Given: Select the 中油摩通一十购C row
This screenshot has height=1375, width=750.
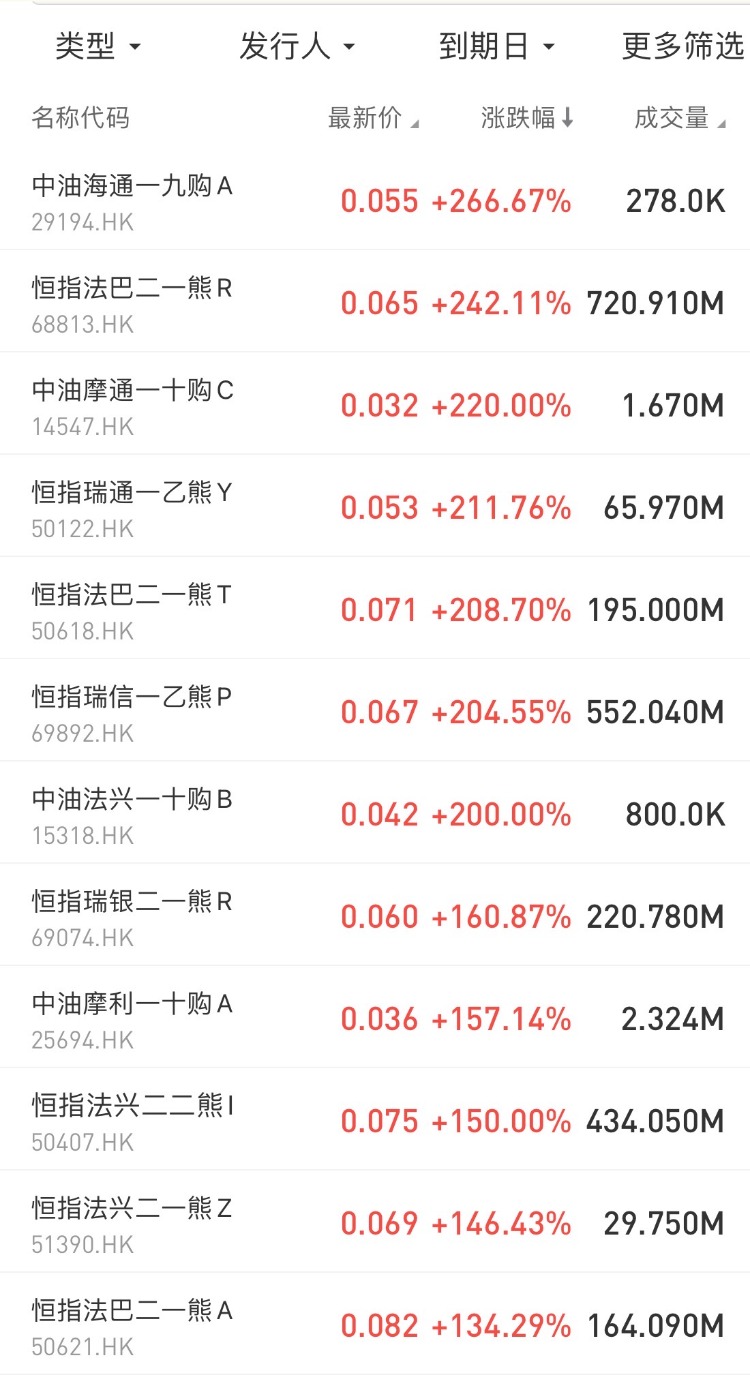Looking at the screenshot, I should (132, 405).
